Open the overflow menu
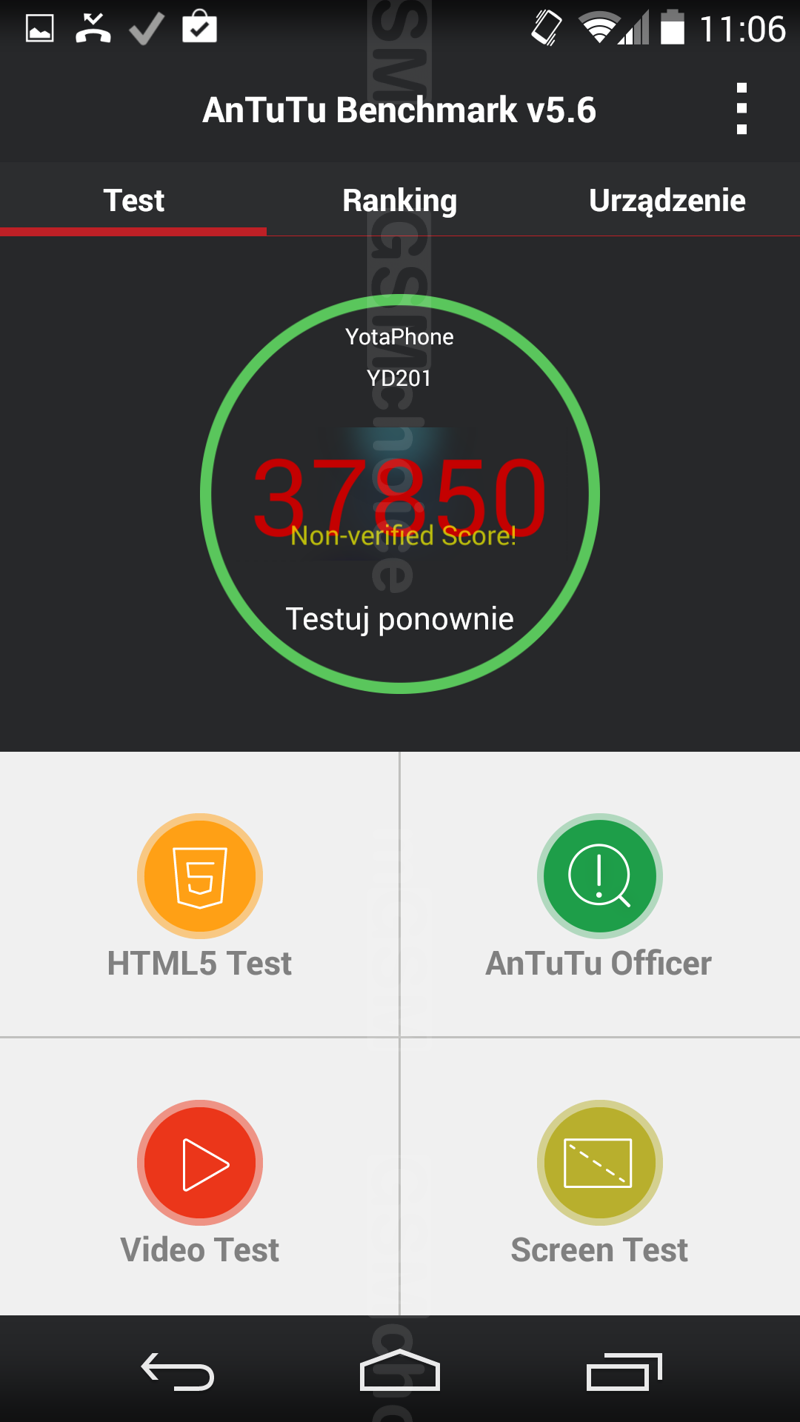800x1422 pixels. click(741, 109)
